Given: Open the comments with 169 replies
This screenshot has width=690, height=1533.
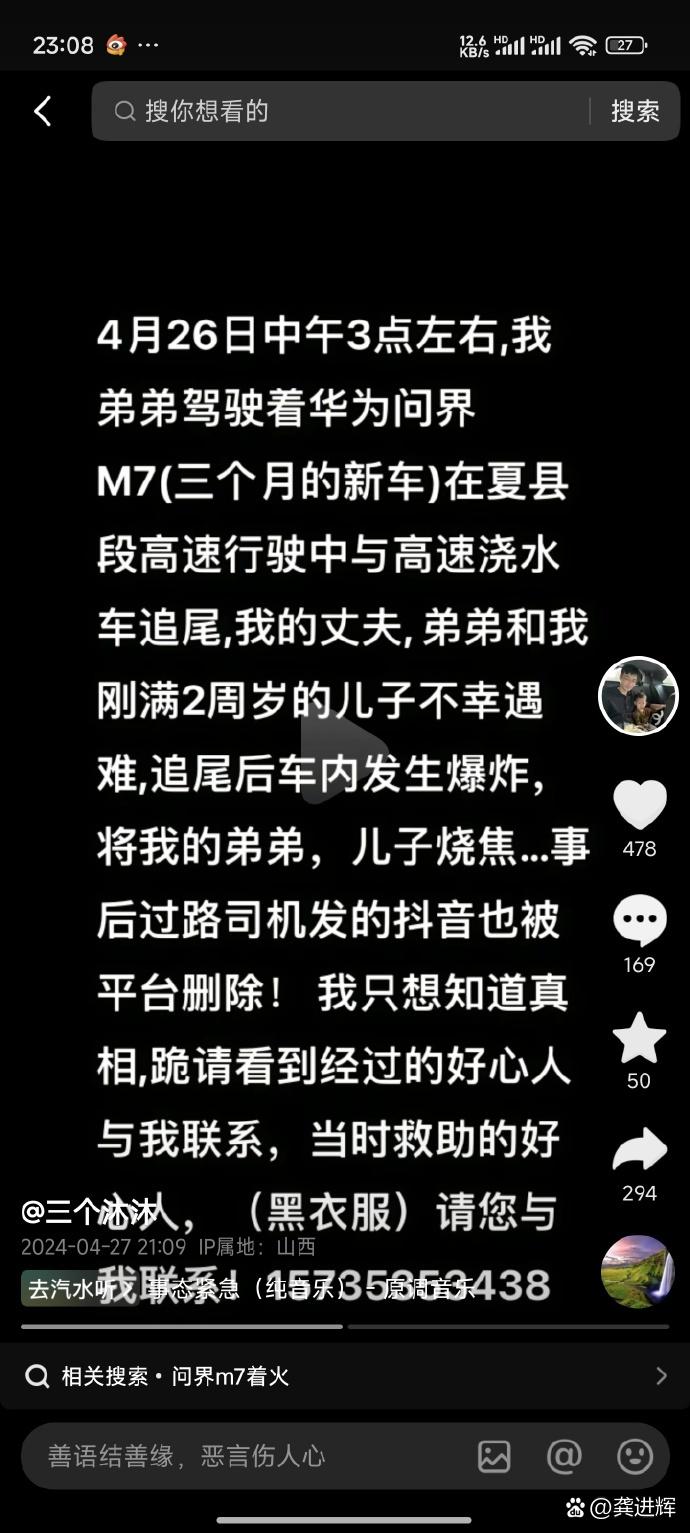Looking at the screenshot, I should click(639, 922).
